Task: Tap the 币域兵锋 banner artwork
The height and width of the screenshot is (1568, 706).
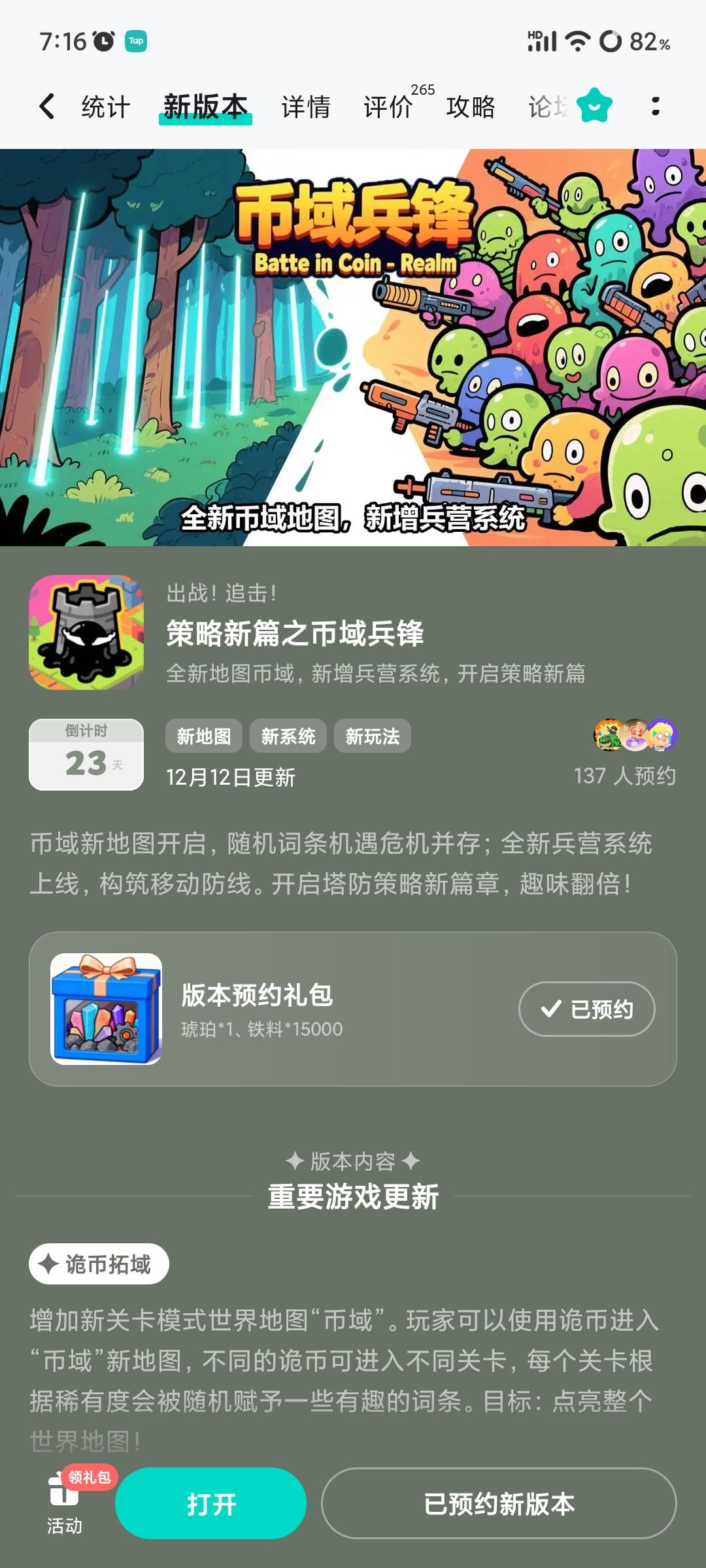Action: pyautogui.click(x=353, y=346)
